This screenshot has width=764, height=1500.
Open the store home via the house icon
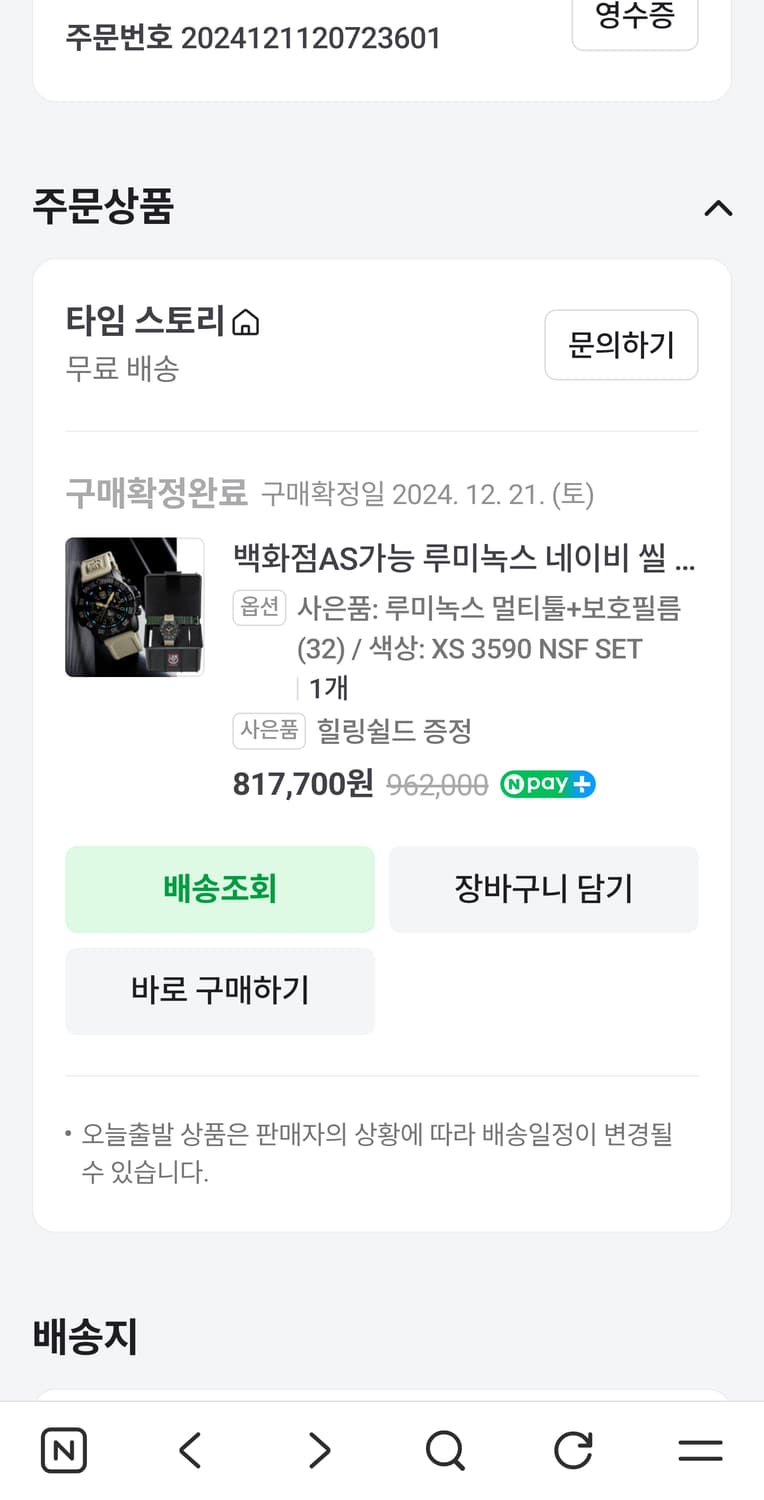click(x=245, y=321)
